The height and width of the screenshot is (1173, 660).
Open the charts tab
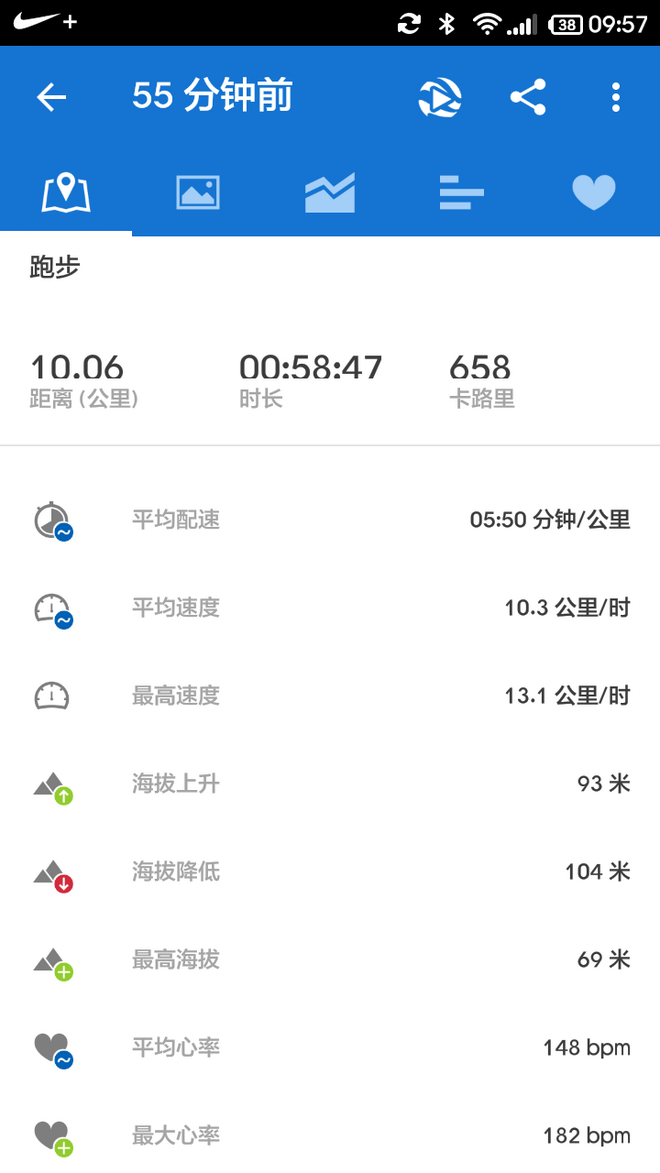[330, 191]
